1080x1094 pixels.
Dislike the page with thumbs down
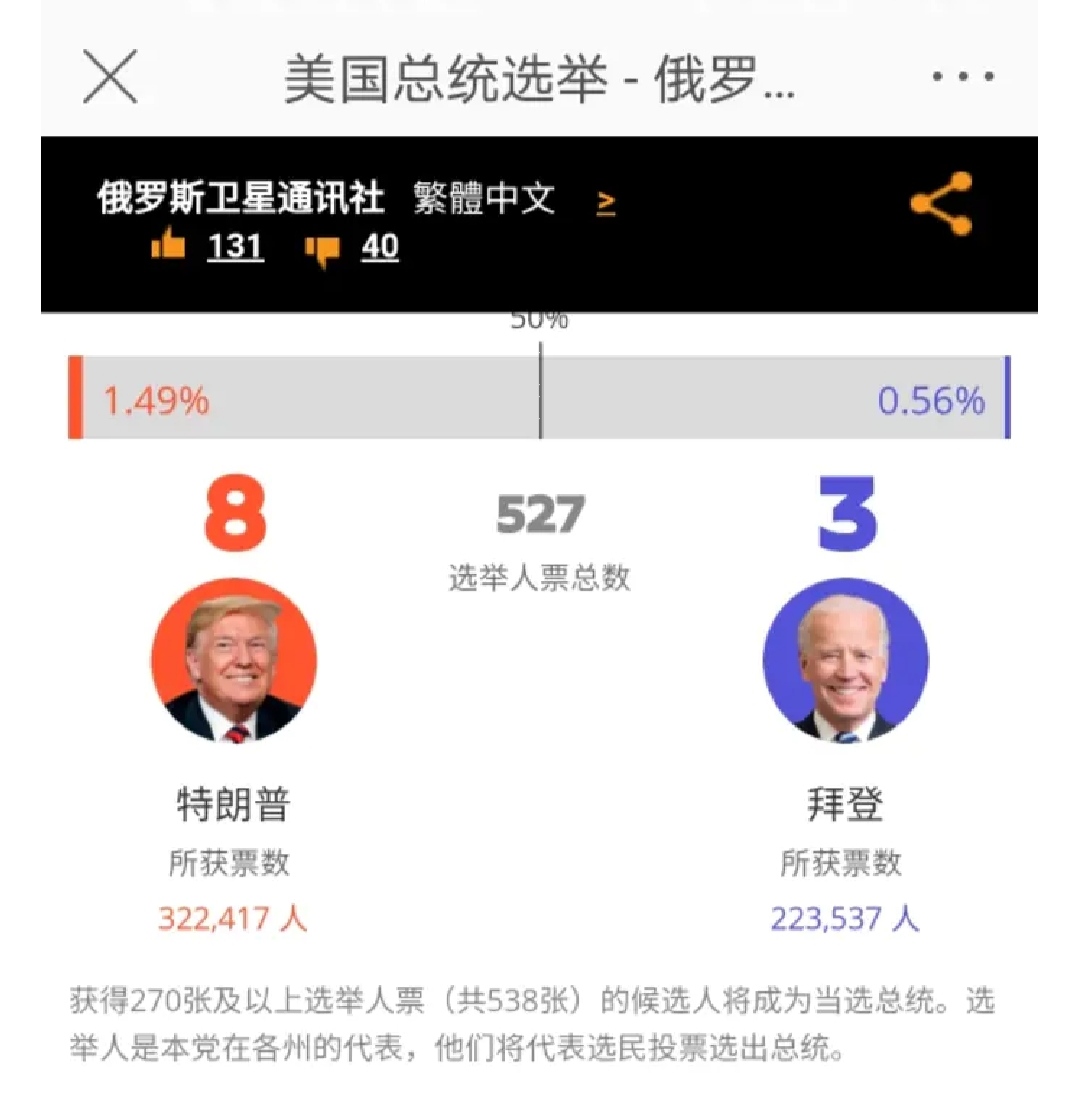click(x=322, y=248)
